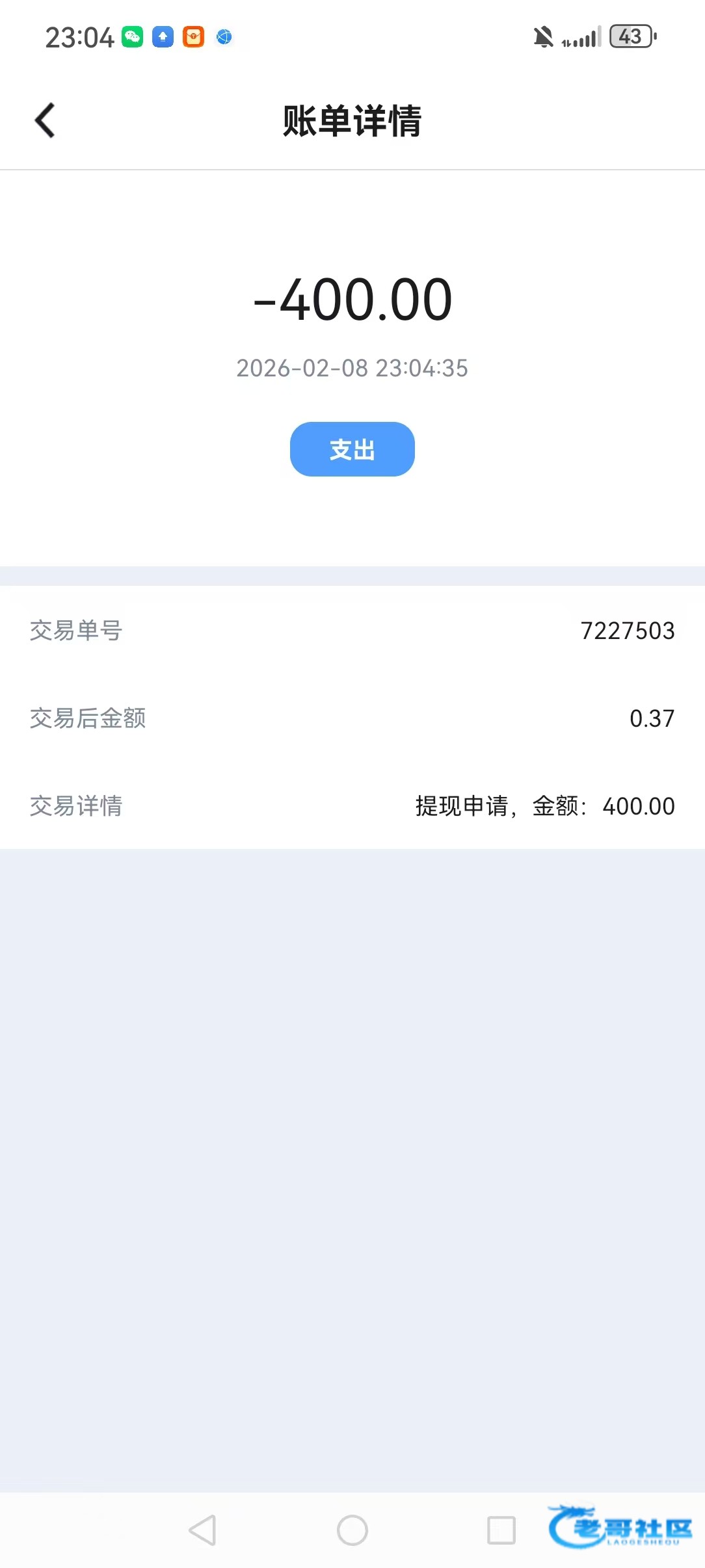Open the recent apps overview
This screenshot has width=705, height=1568.
[501, 1530]
